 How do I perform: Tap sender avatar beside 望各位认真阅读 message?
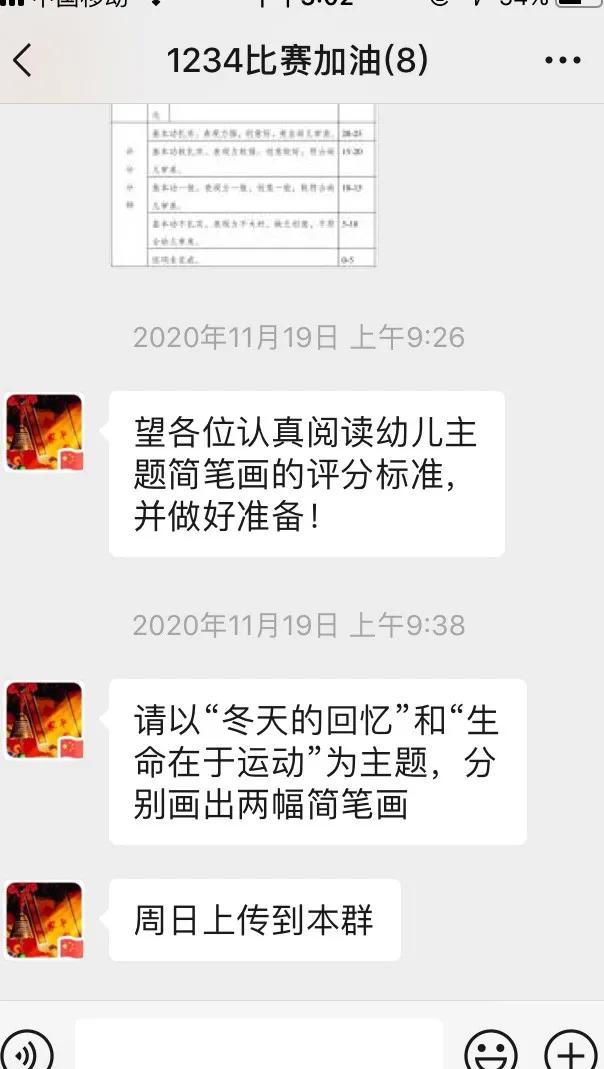(45, 432)
